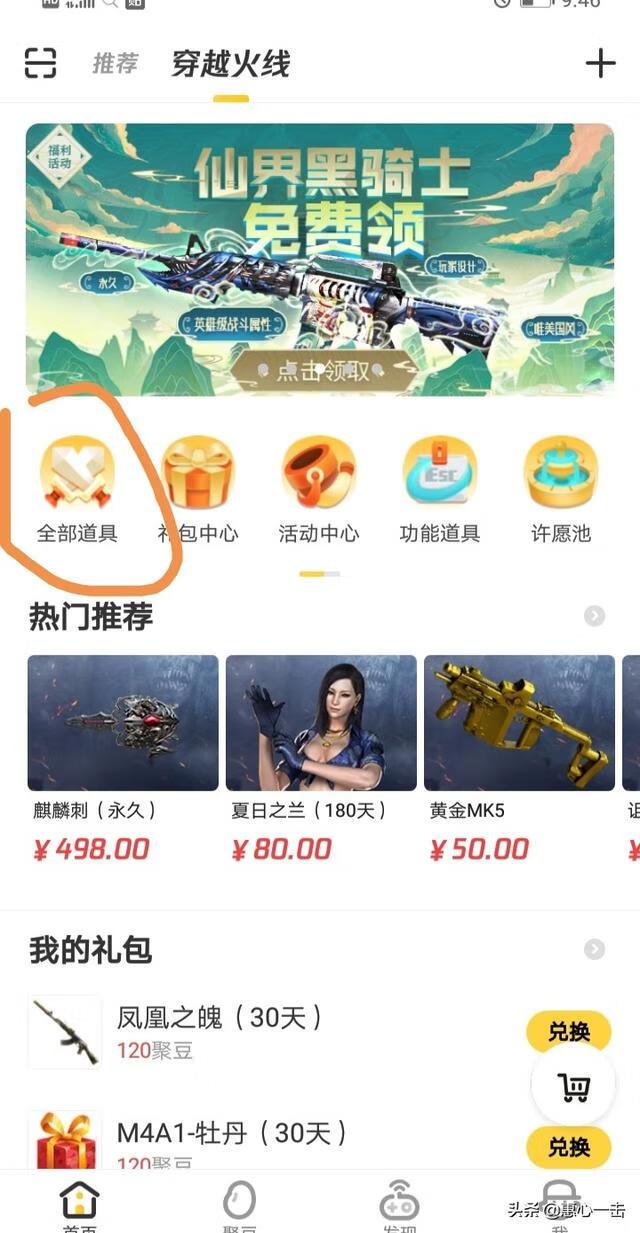Viewport: 640px width, 1233px height.
Task: Select the 穿越火线 tab
Action: point(230,64)
